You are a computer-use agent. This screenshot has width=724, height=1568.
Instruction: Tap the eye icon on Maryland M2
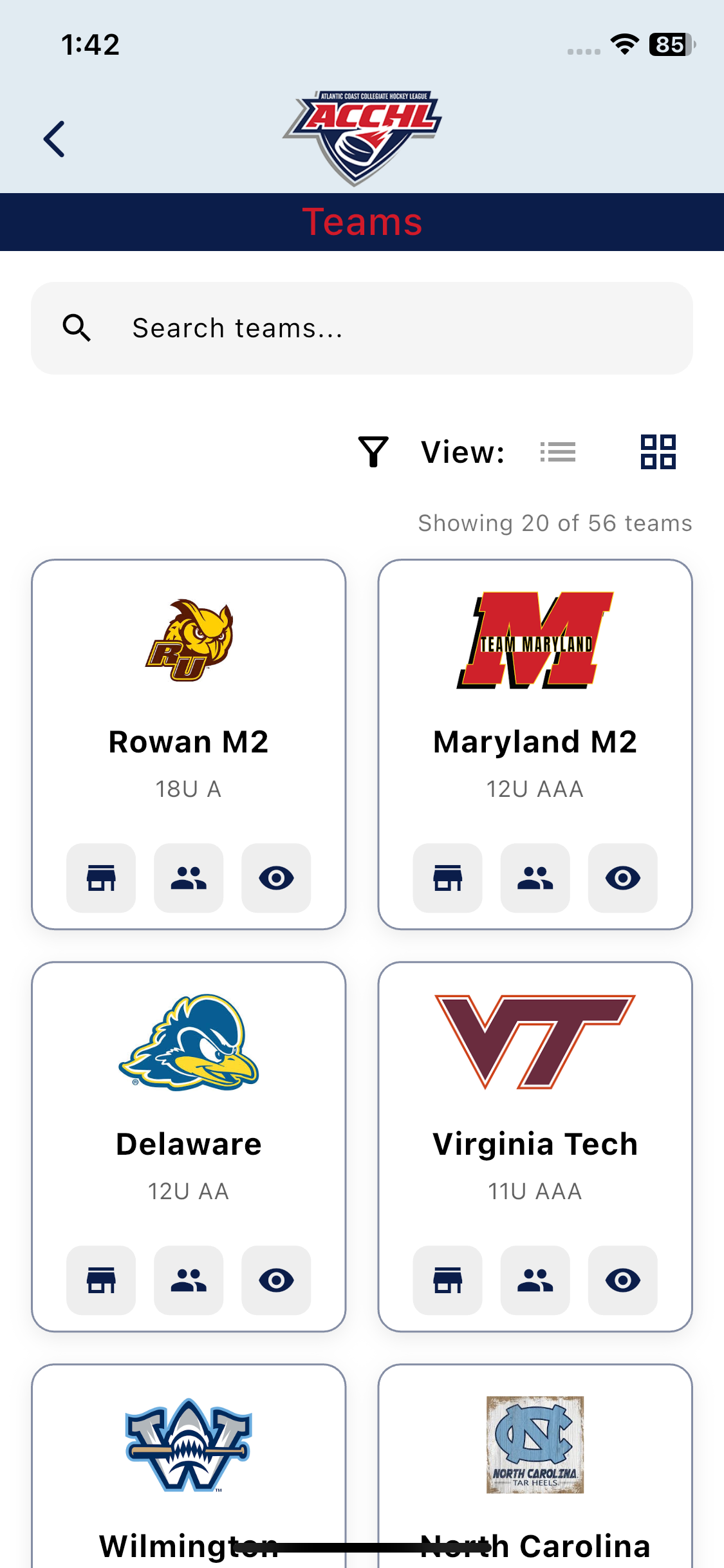[x=622, y=878]
